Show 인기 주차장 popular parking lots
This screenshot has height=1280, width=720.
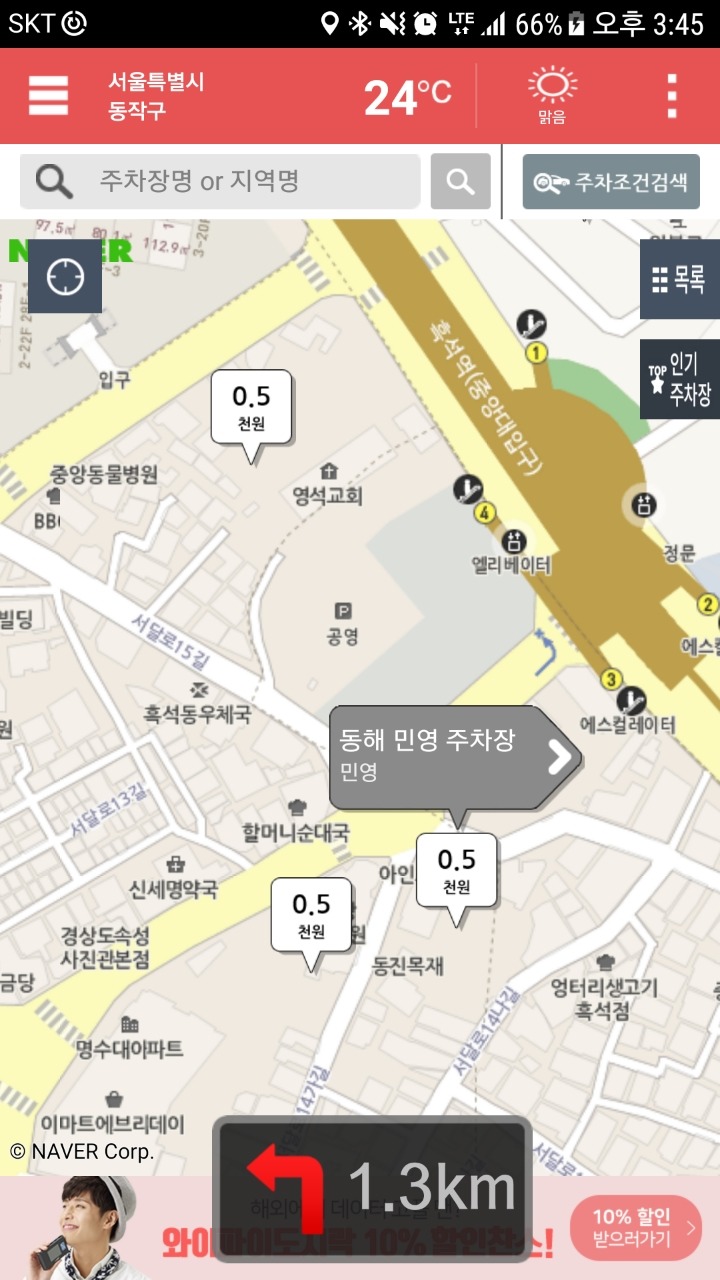pyautogui.click(x=680, y=379)
